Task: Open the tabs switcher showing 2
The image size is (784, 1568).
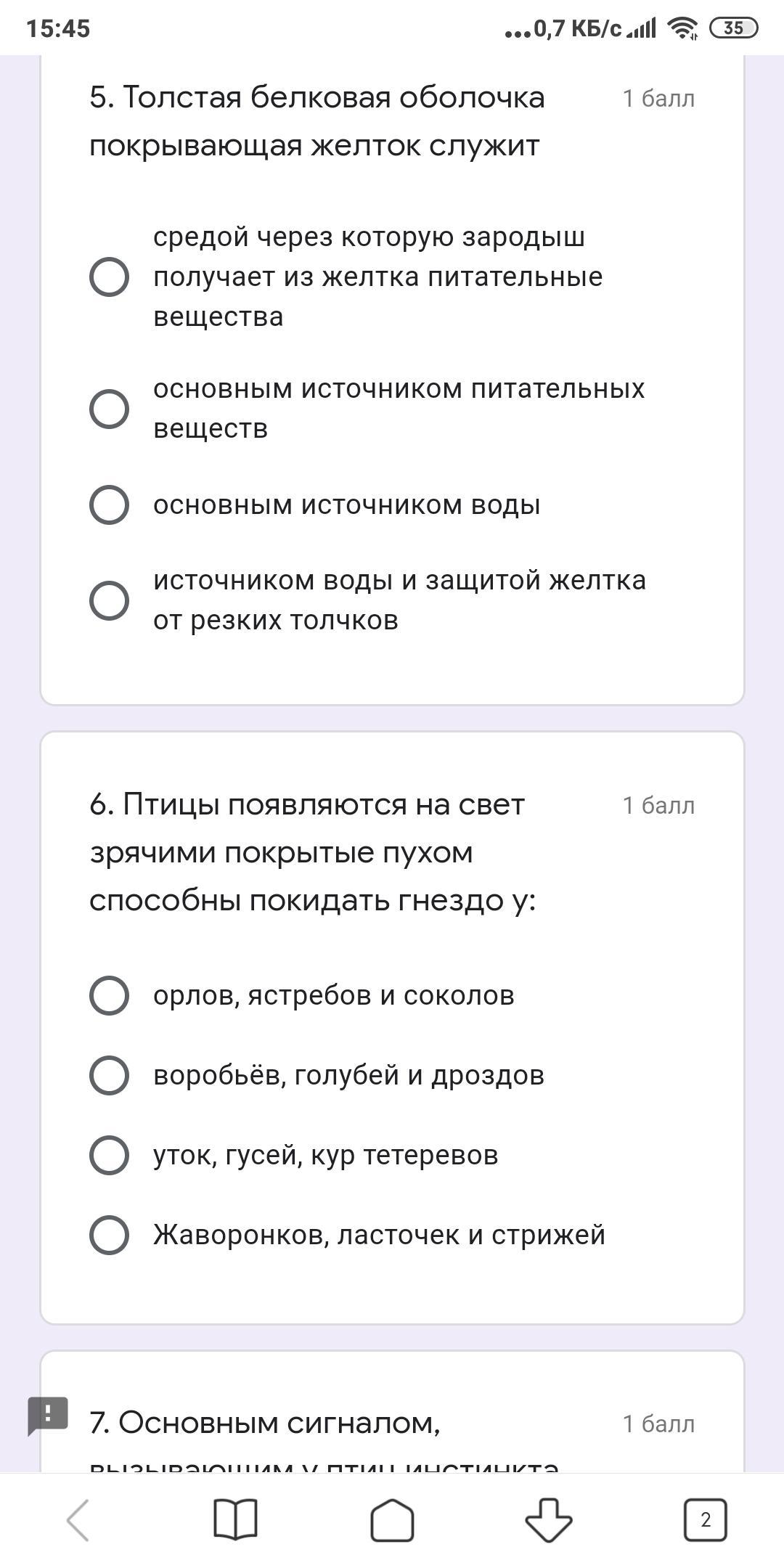Action: click(x=706, y=1519)
